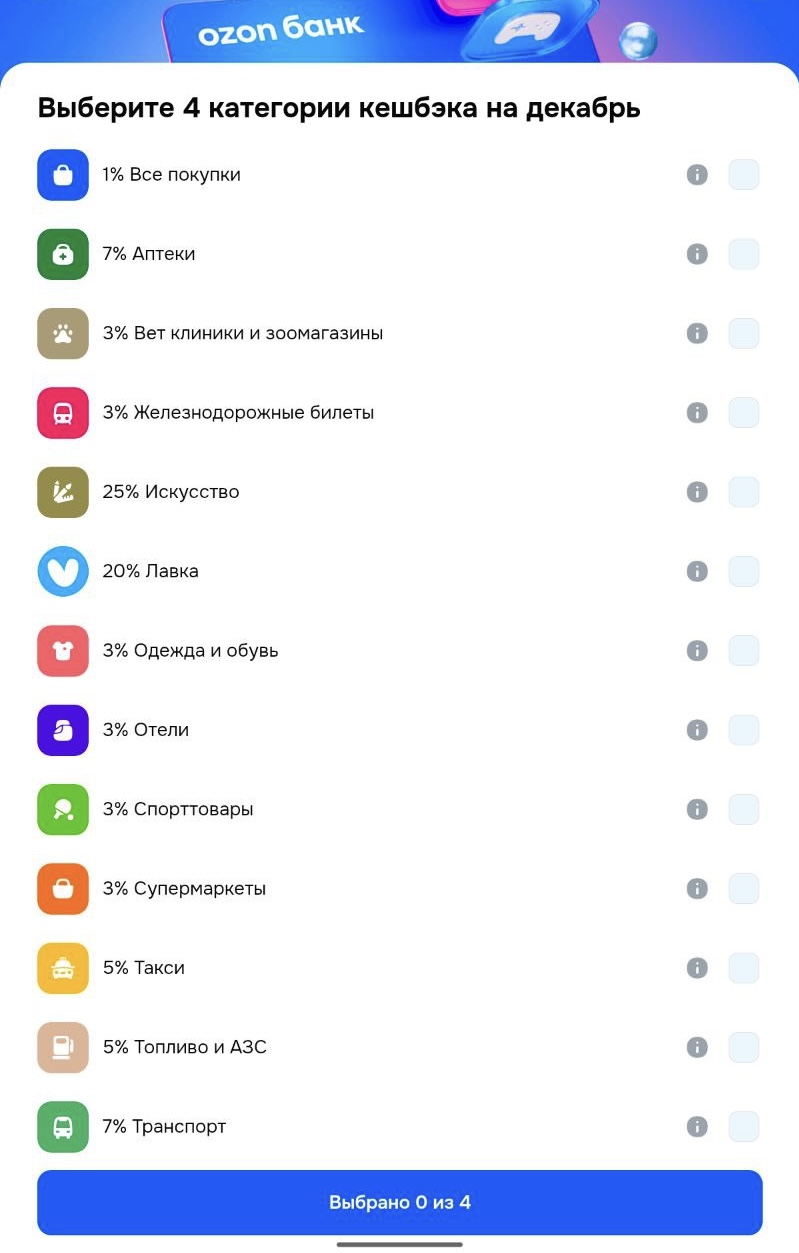
Task: Tick the checkbox for Вет клиники и зоомагазины
Action: click(743, 333)
